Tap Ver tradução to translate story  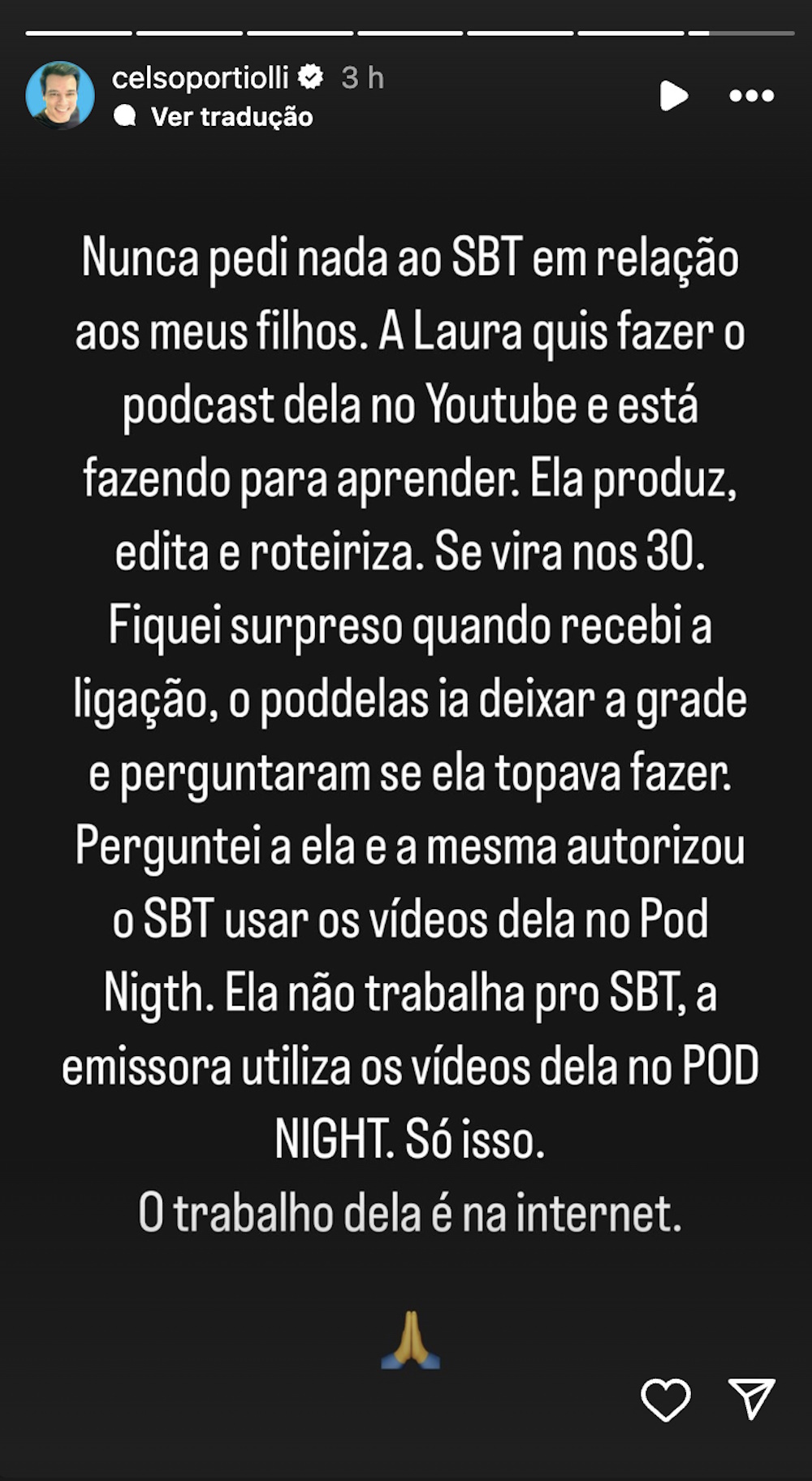click(231, 117)
